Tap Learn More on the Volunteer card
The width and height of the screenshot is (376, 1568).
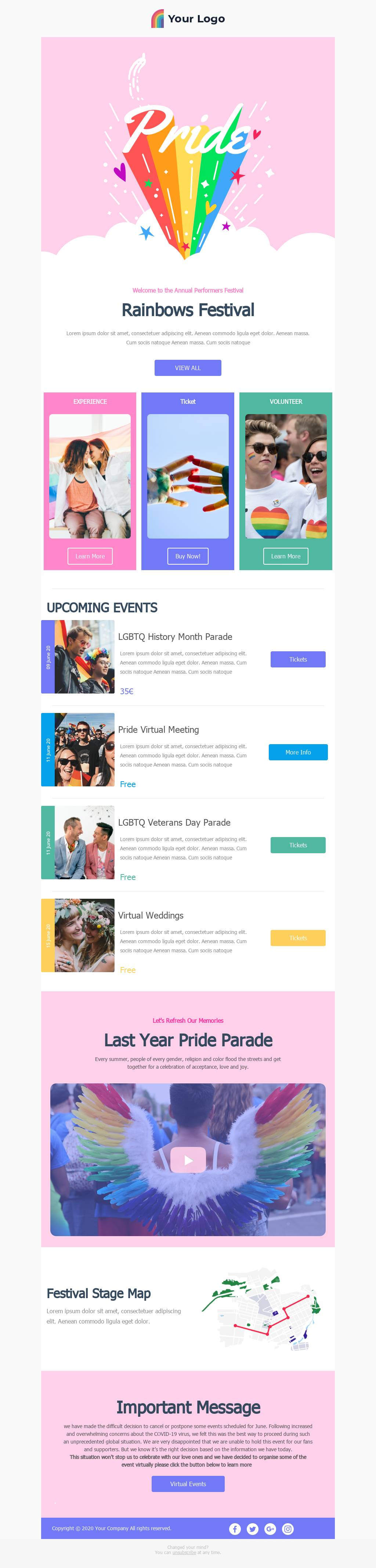[x=285, y=556]
